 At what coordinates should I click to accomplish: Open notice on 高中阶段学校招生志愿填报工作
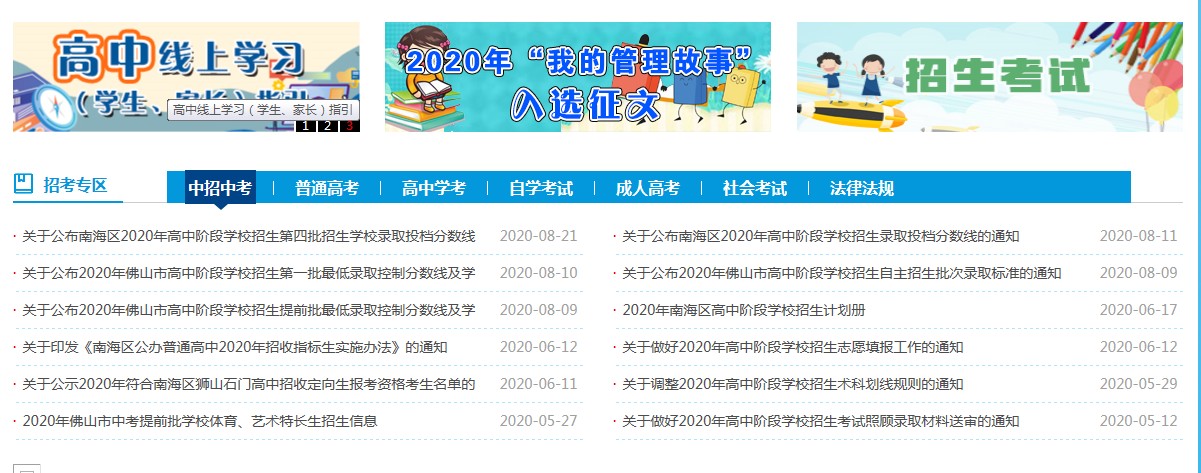click(792, 347)
